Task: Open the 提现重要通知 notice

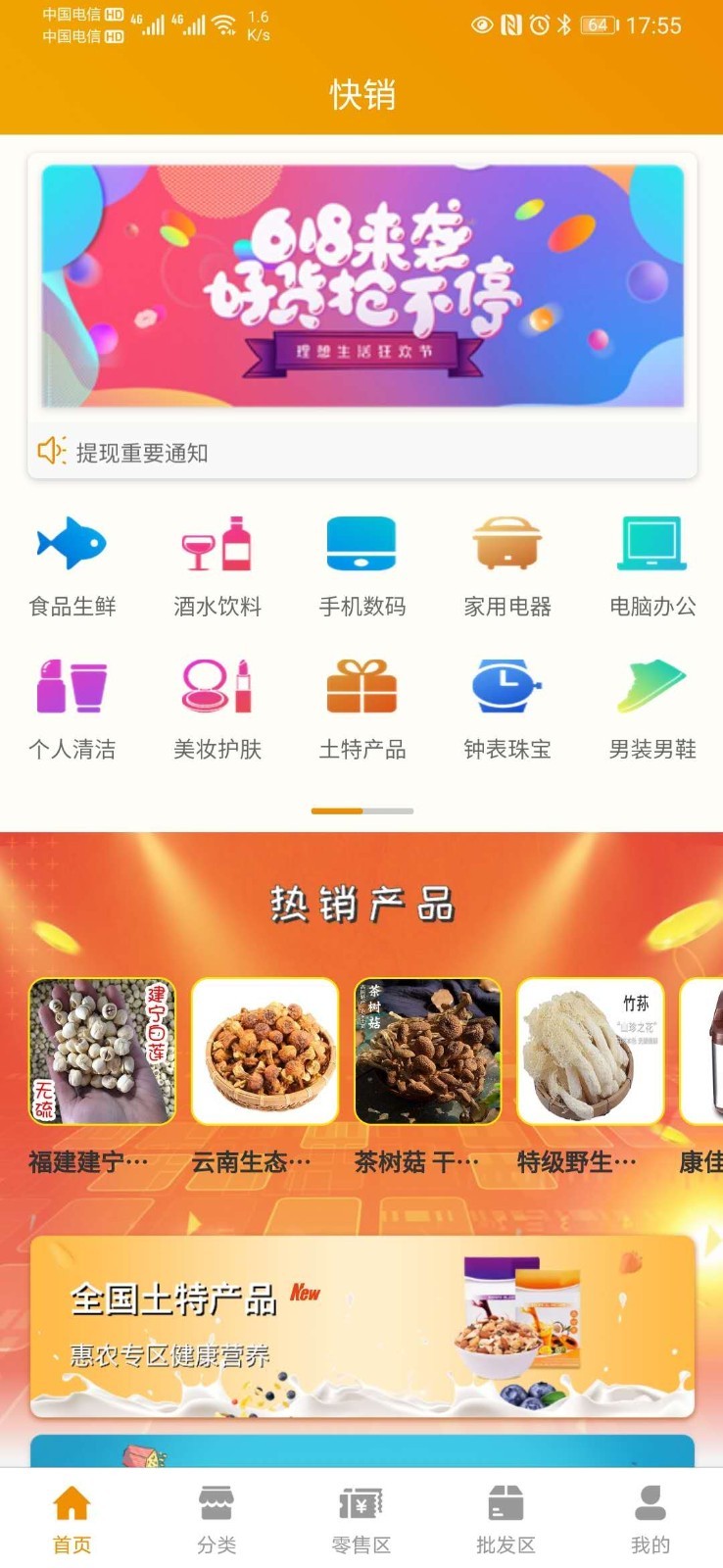Action: click(142, 452)
